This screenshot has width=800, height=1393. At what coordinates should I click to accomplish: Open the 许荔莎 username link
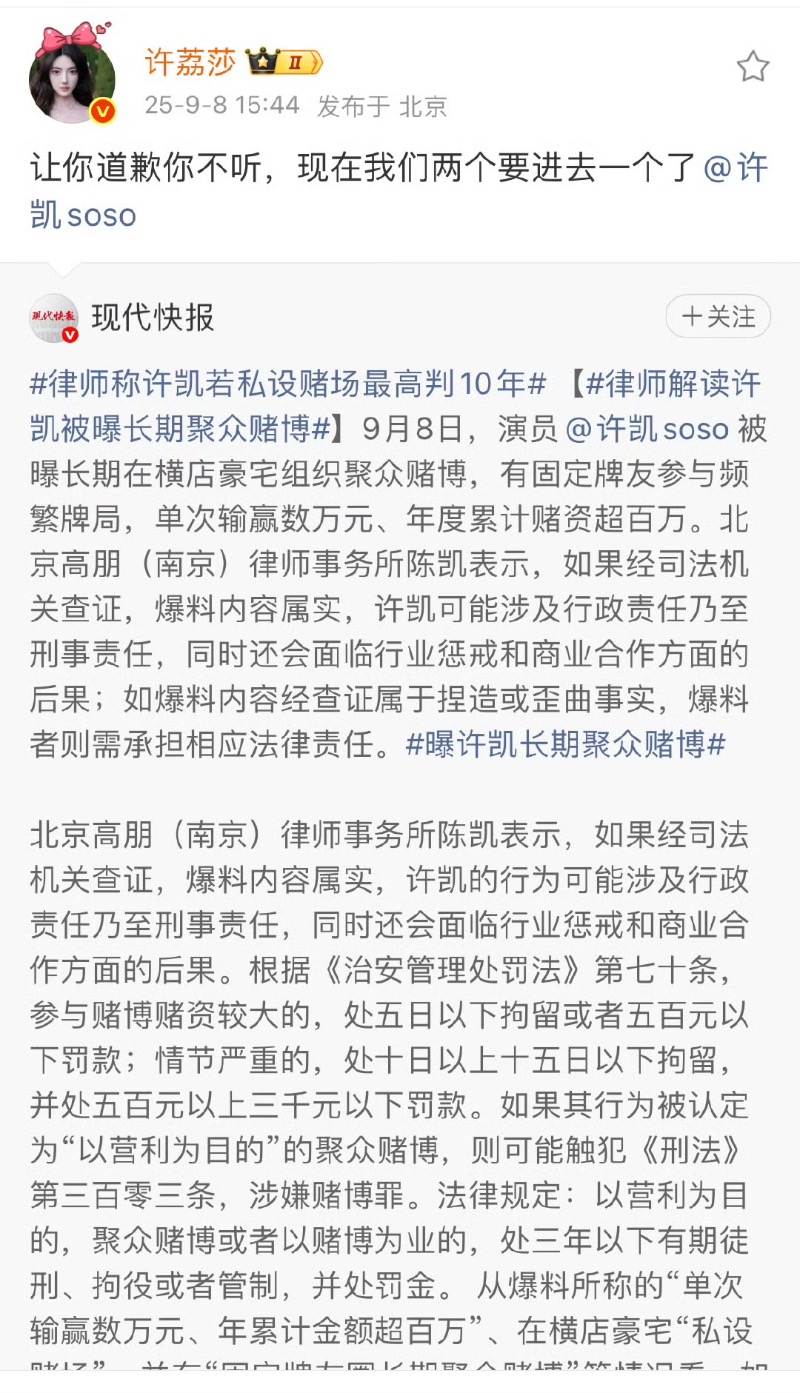coord(190,62)
